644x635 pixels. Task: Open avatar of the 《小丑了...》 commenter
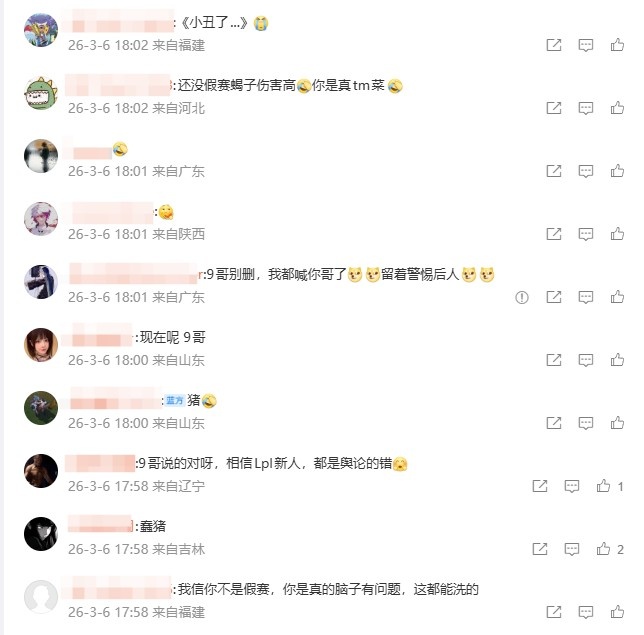click(x=40, y=30)
